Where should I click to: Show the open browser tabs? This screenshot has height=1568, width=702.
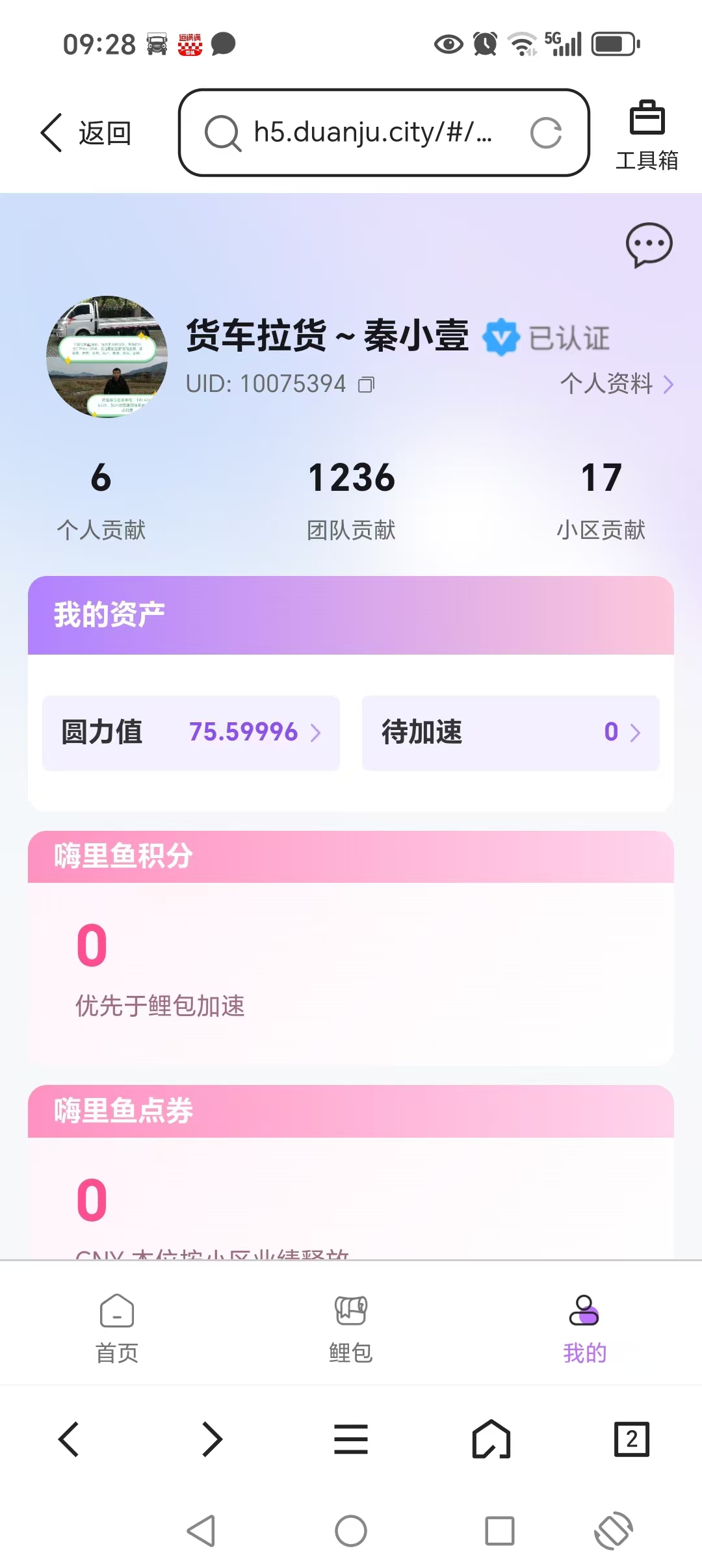point(632,1439)
